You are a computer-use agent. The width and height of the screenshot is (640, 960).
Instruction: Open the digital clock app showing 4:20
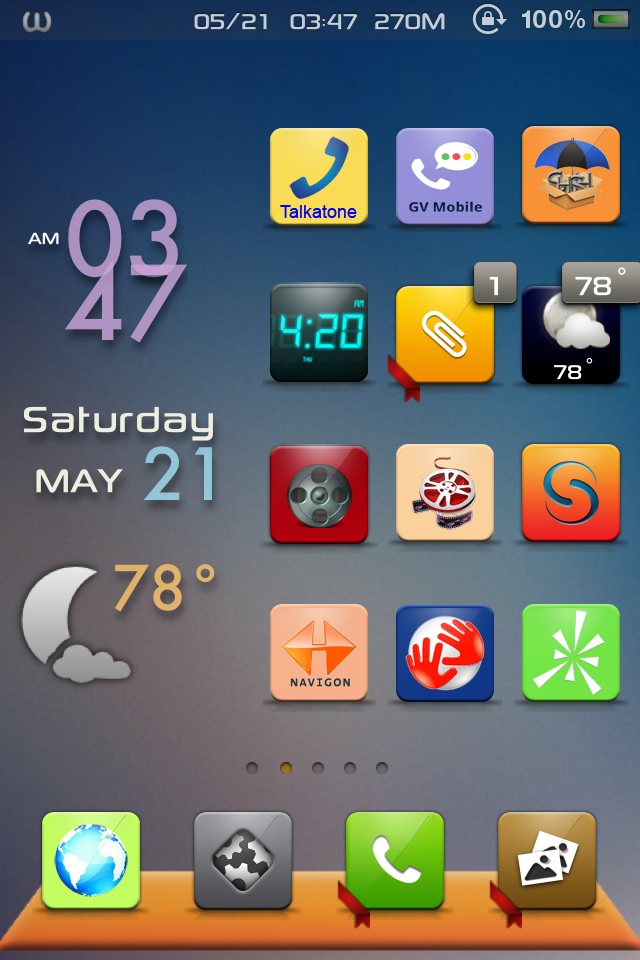tap(319, 333)
